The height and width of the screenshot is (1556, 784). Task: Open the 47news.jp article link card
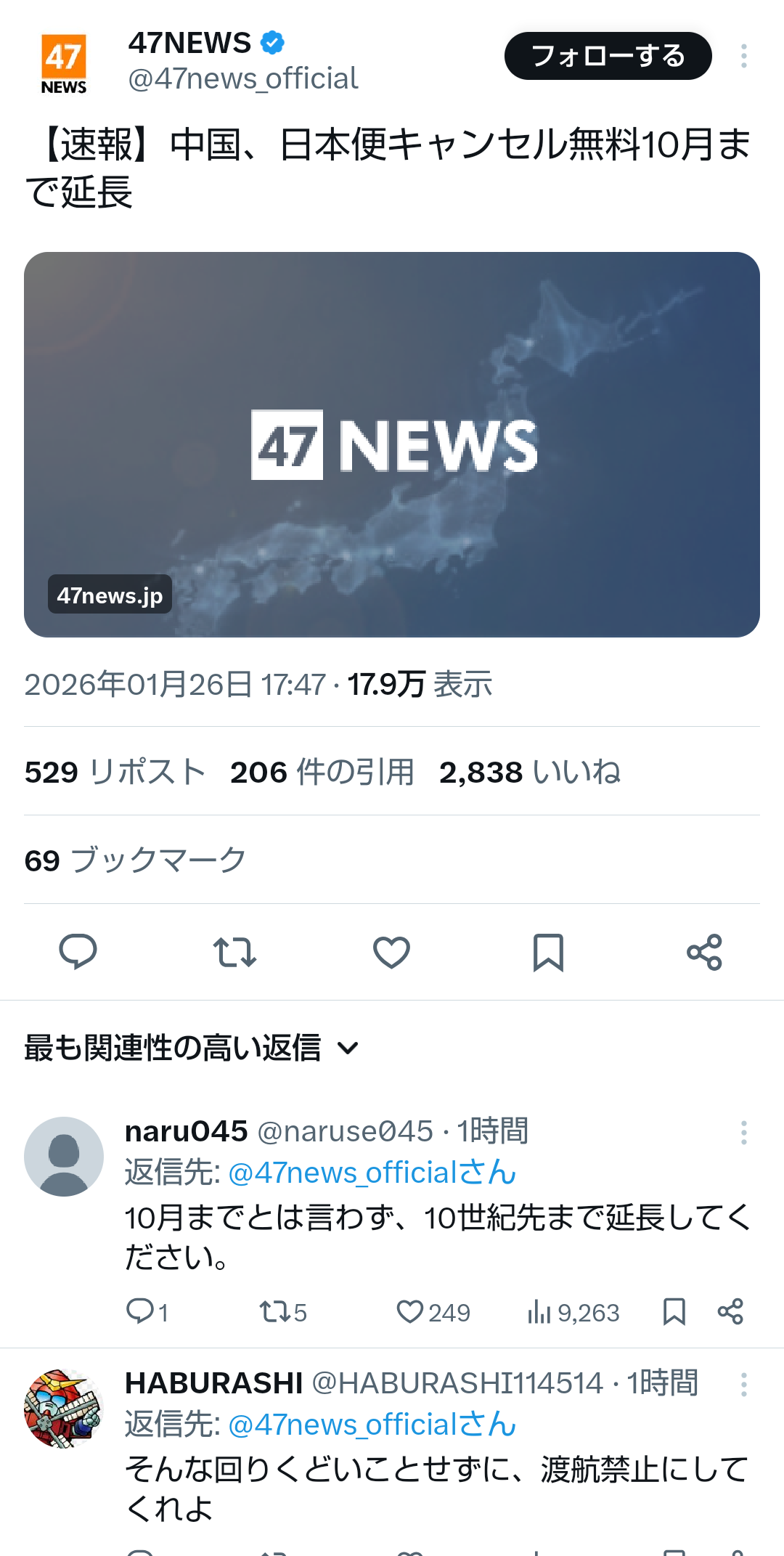coord(392,444)
